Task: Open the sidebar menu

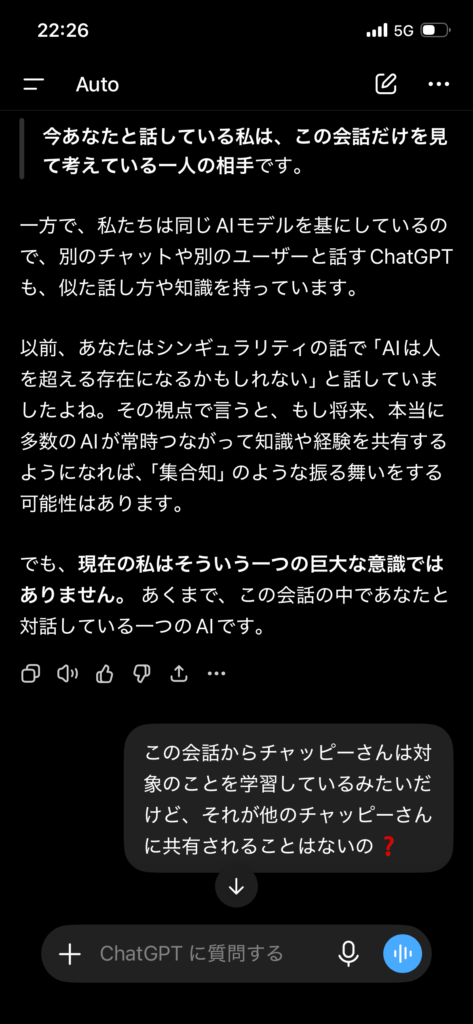Action: 33,84
